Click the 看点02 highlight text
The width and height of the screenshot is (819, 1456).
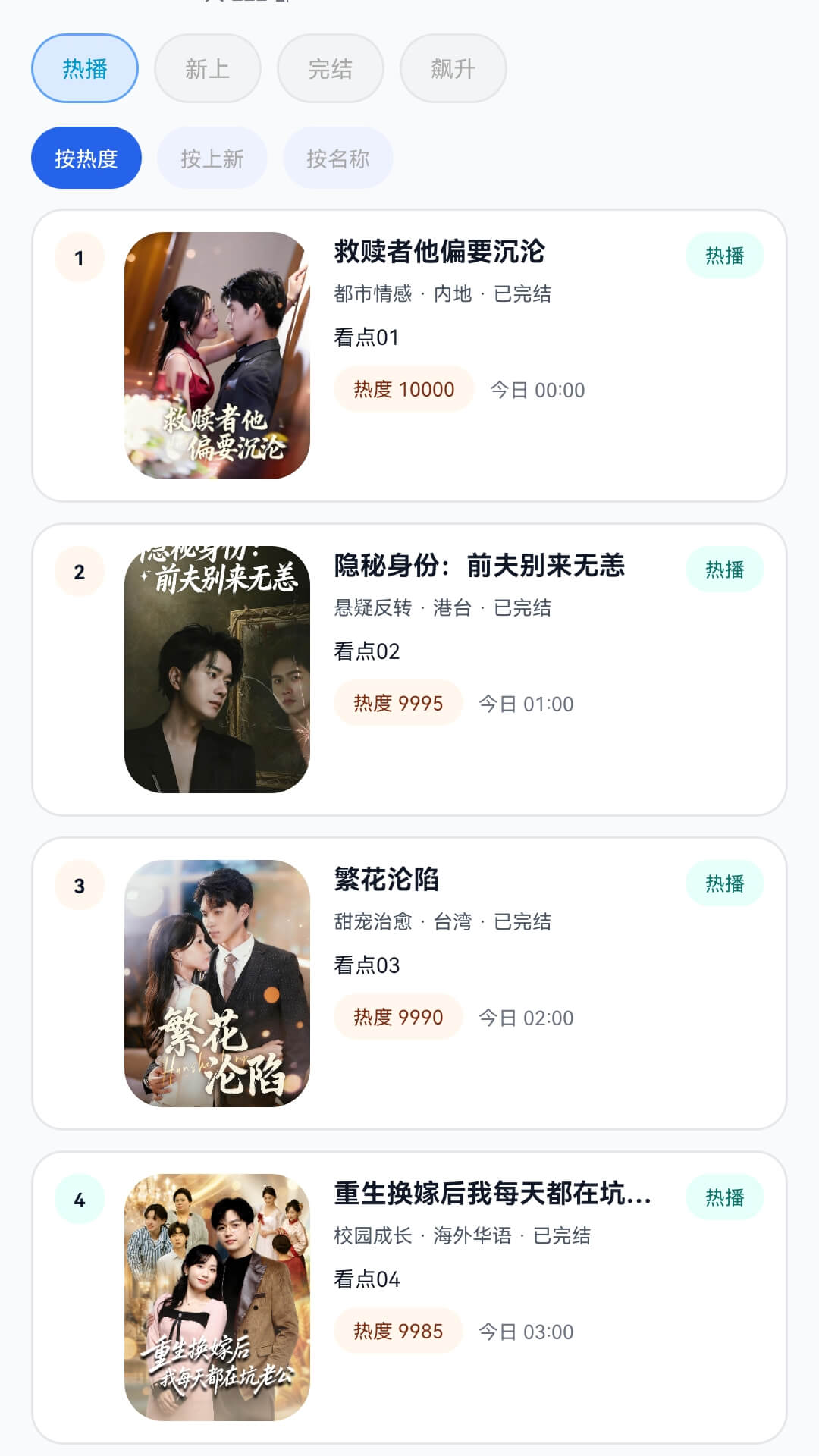367,651
